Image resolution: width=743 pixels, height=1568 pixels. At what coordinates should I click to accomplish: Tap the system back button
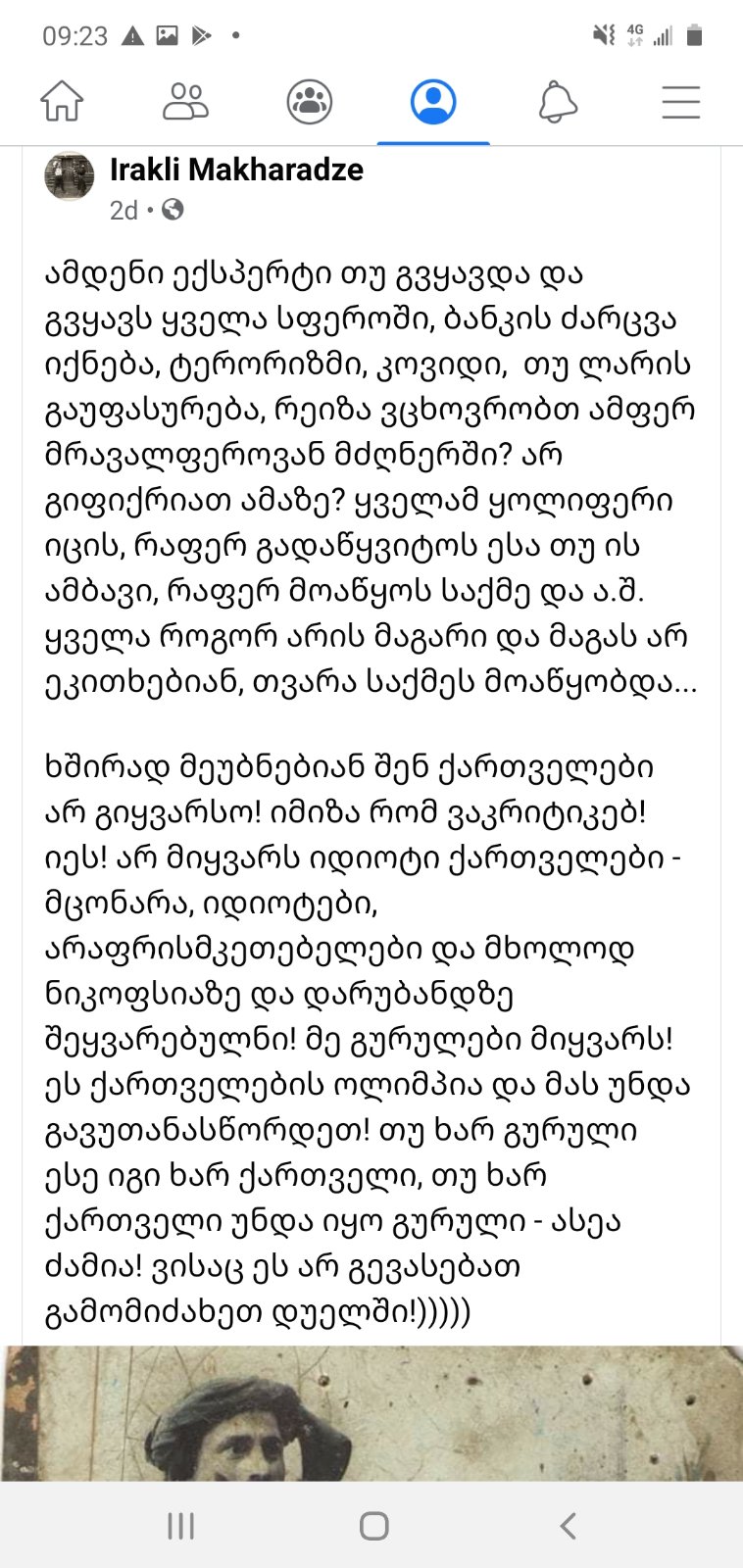click(568, 1526)
